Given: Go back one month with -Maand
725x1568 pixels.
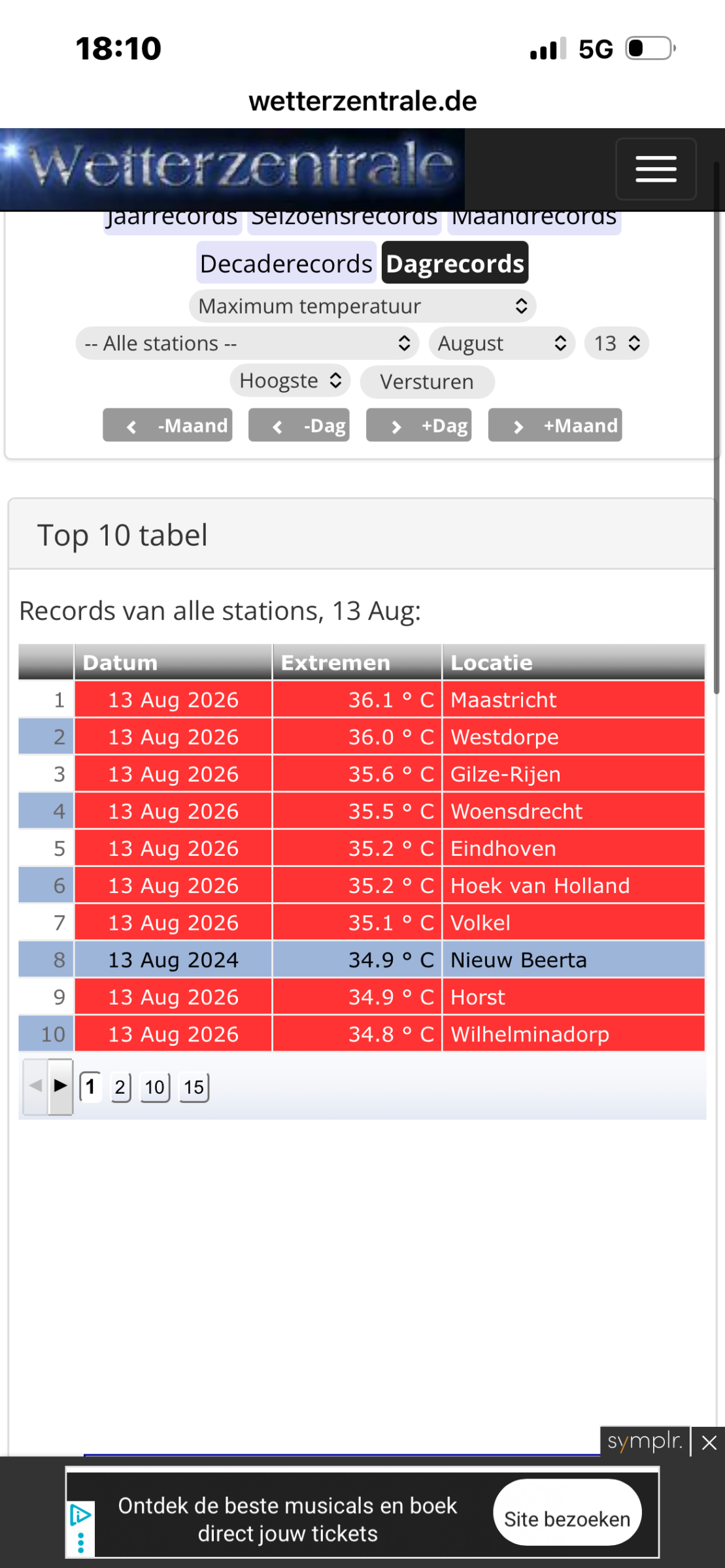Looking at the screenshot, I should pos(167,425).
